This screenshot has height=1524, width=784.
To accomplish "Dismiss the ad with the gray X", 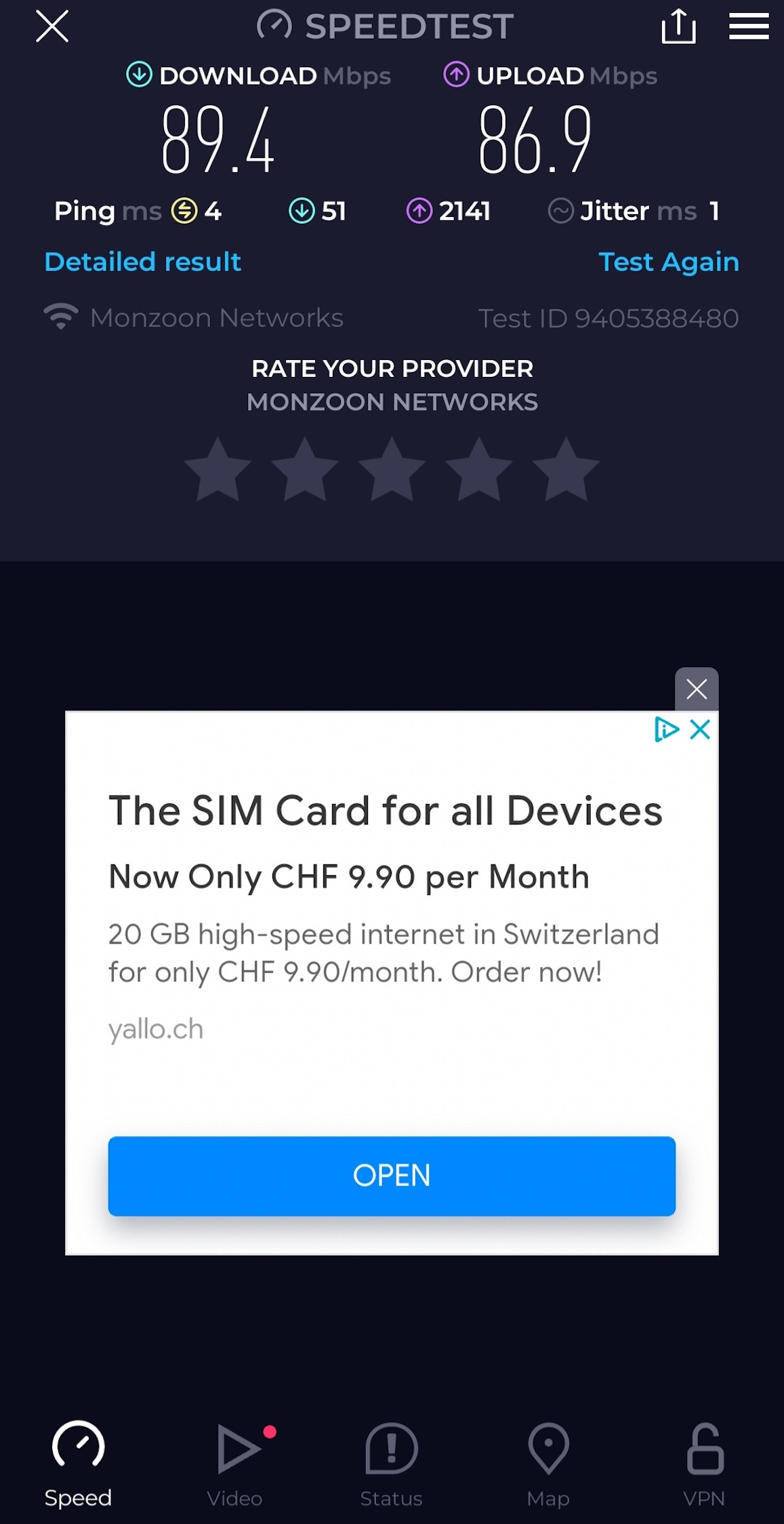I will (x=697, y=689).
